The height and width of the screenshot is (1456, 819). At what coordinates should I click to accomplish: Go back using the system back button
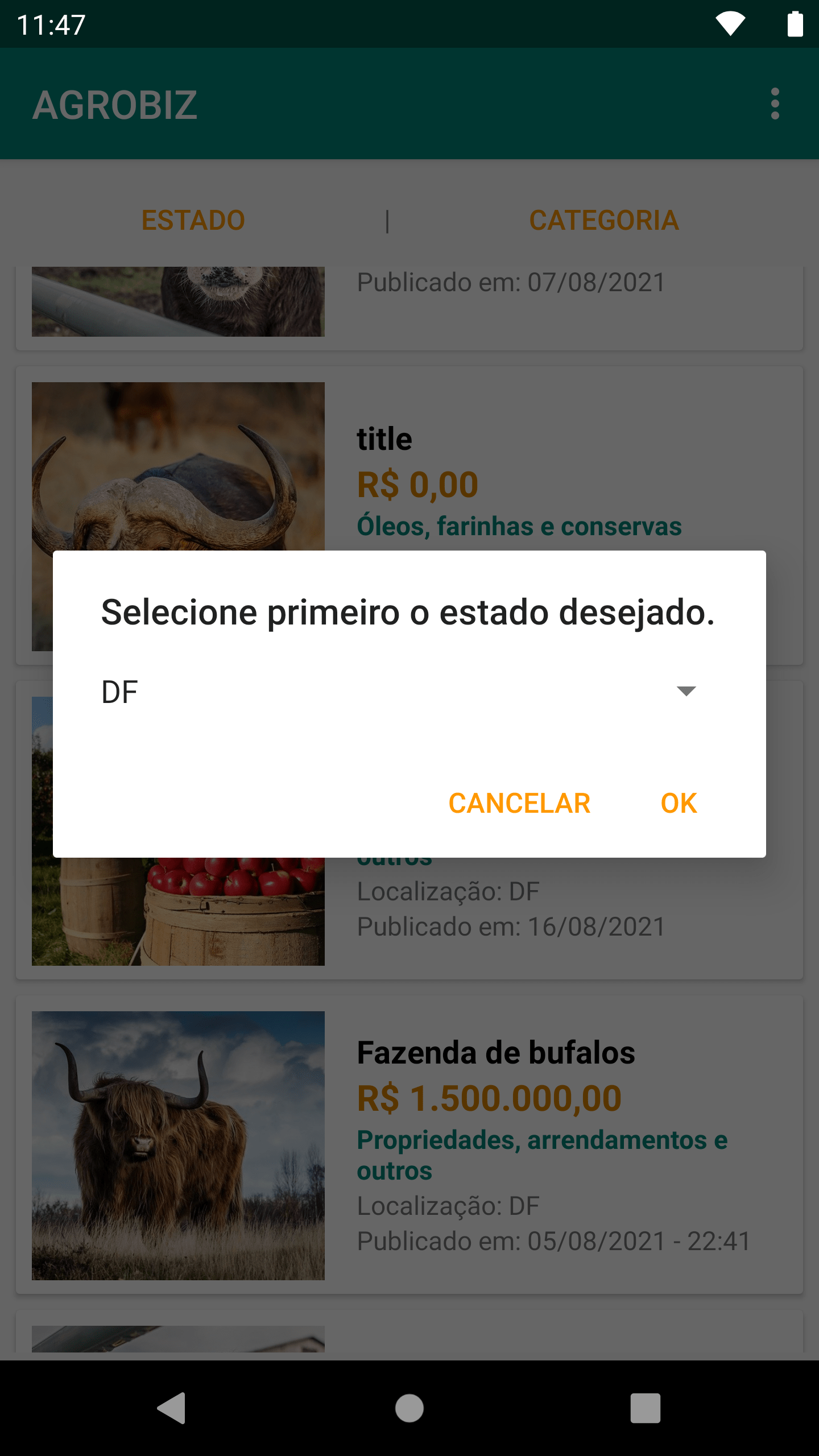coord(171,1408)
